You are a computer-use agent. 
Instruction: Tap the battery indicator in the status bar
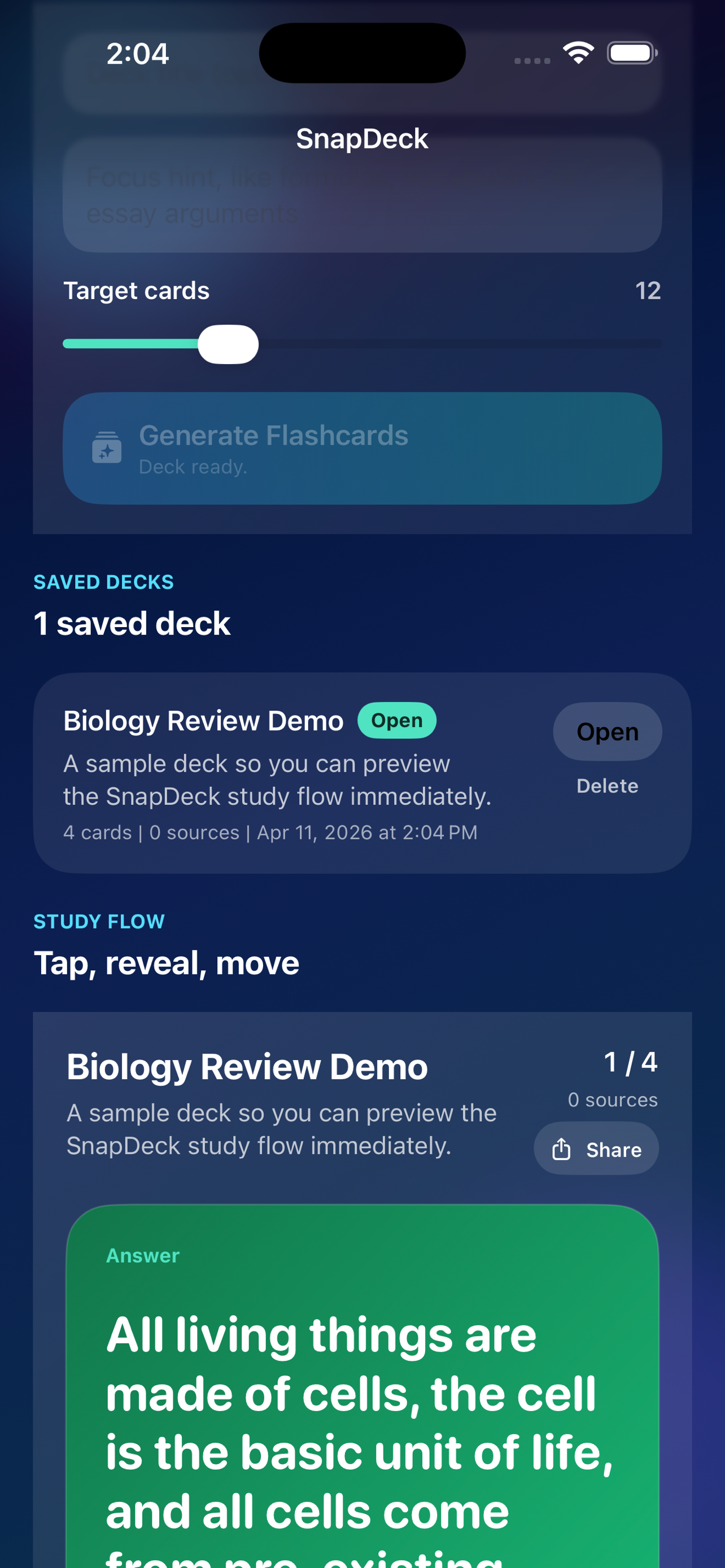(631, 53)
